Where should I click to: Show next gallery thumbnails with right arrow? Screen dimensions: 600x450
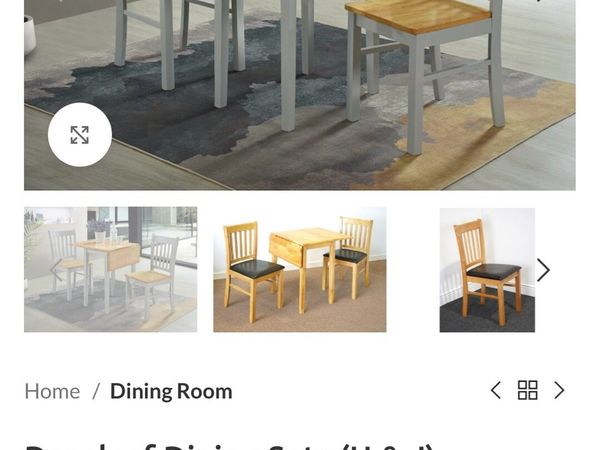[543, 270]
